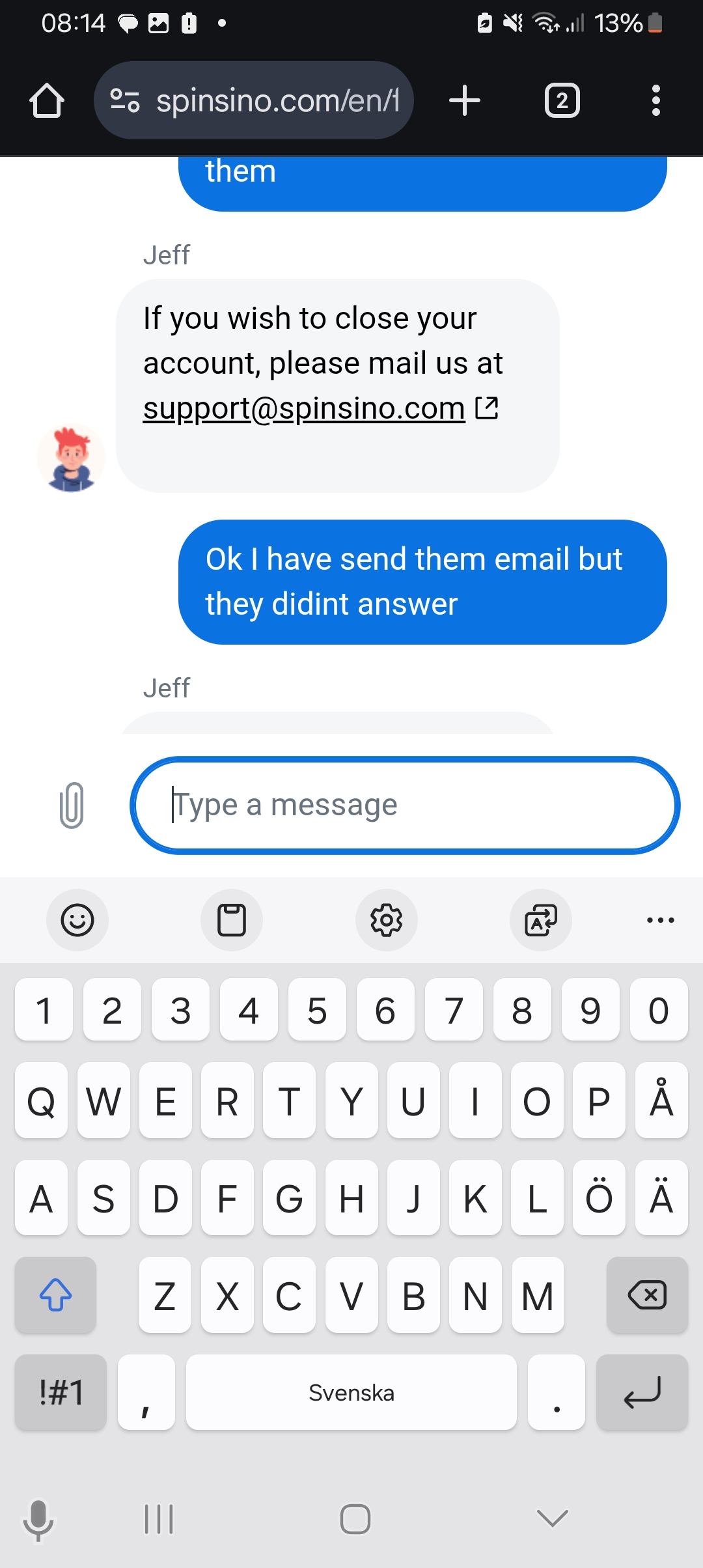Open the tab switcher showing 2 tabs
The width and height of the screenshot is (703, 1568).
point(562,100)
